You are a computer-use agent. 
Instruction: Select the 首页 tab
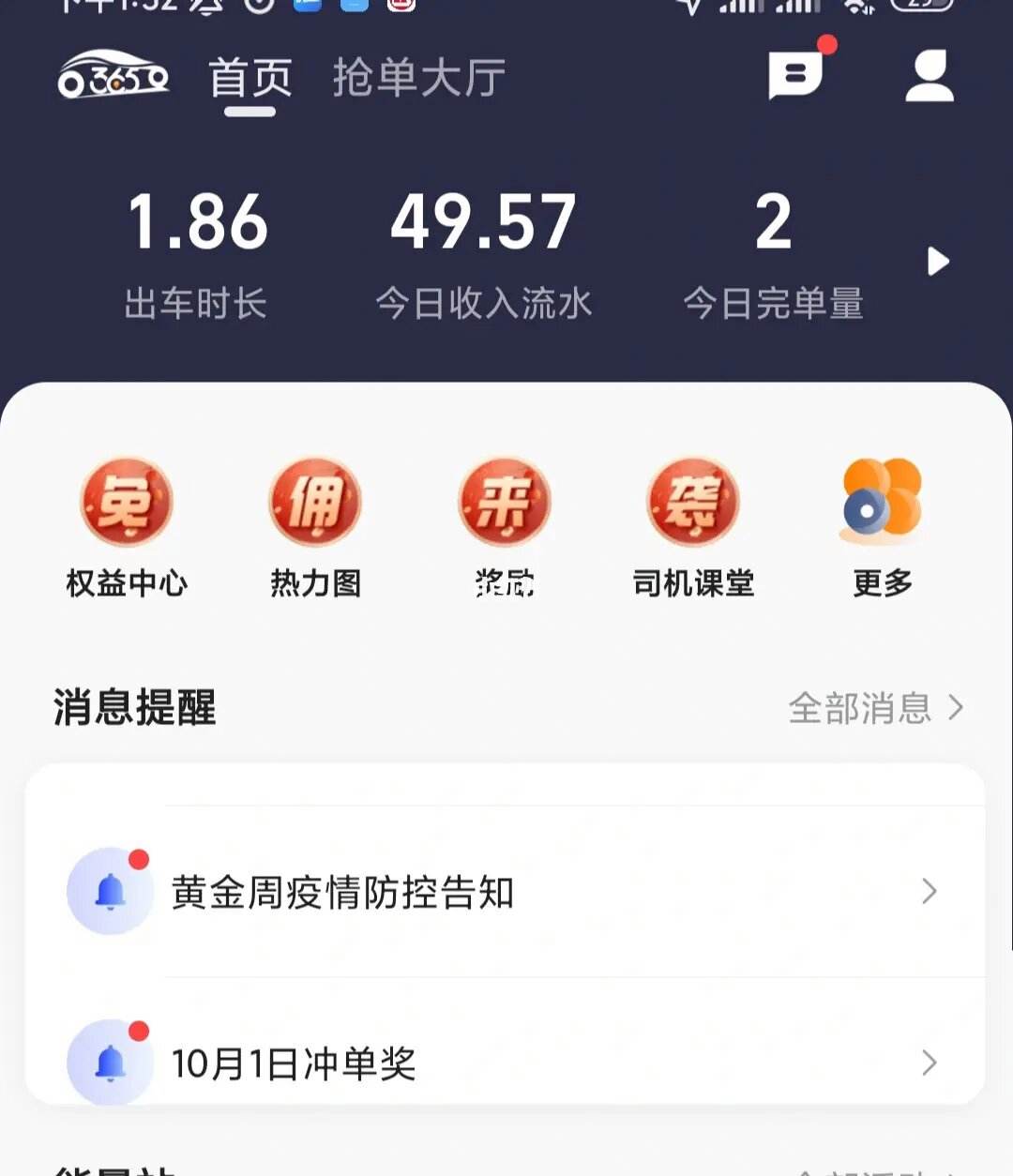(x=250, y=79)
